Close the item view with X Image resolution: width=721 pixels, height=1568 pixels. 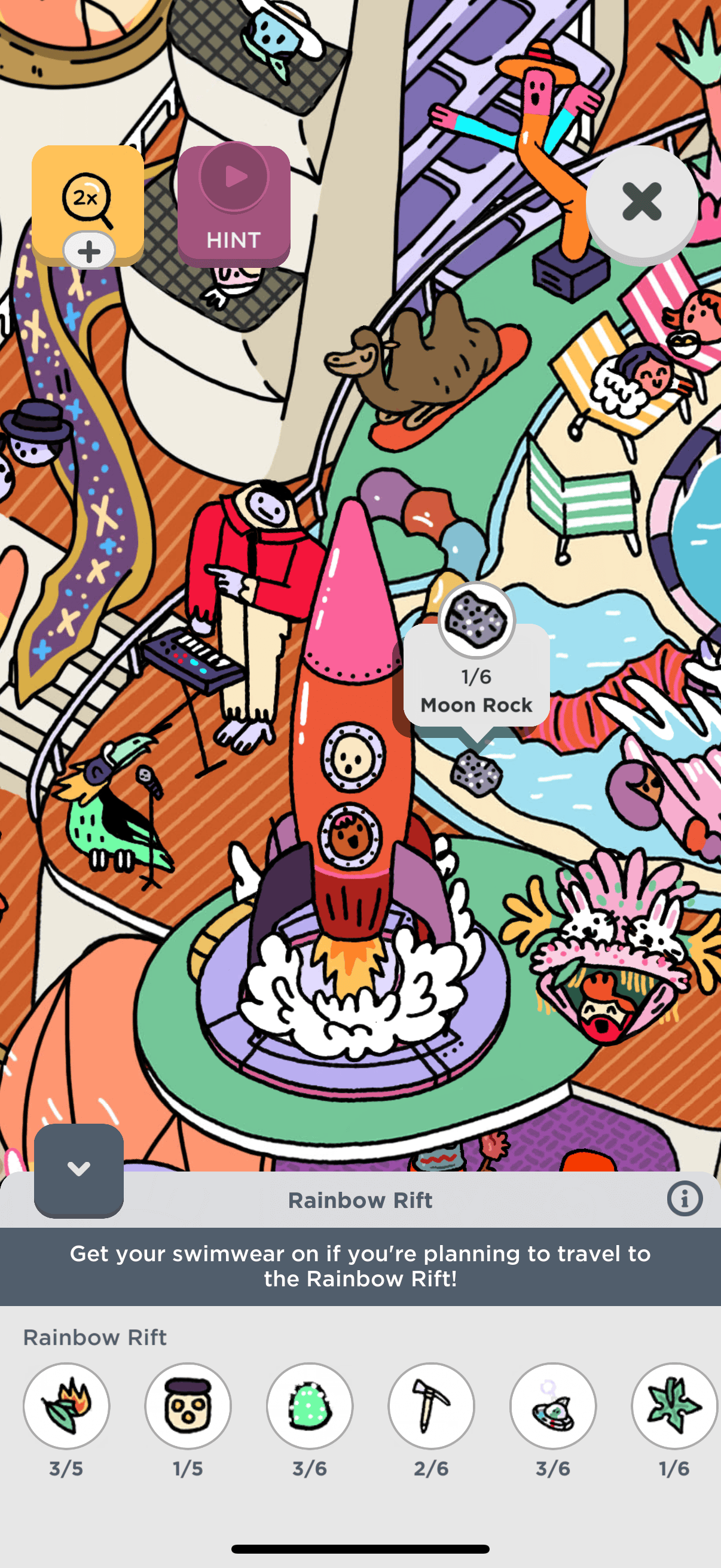pyautogui.click(x=641, y=202)
